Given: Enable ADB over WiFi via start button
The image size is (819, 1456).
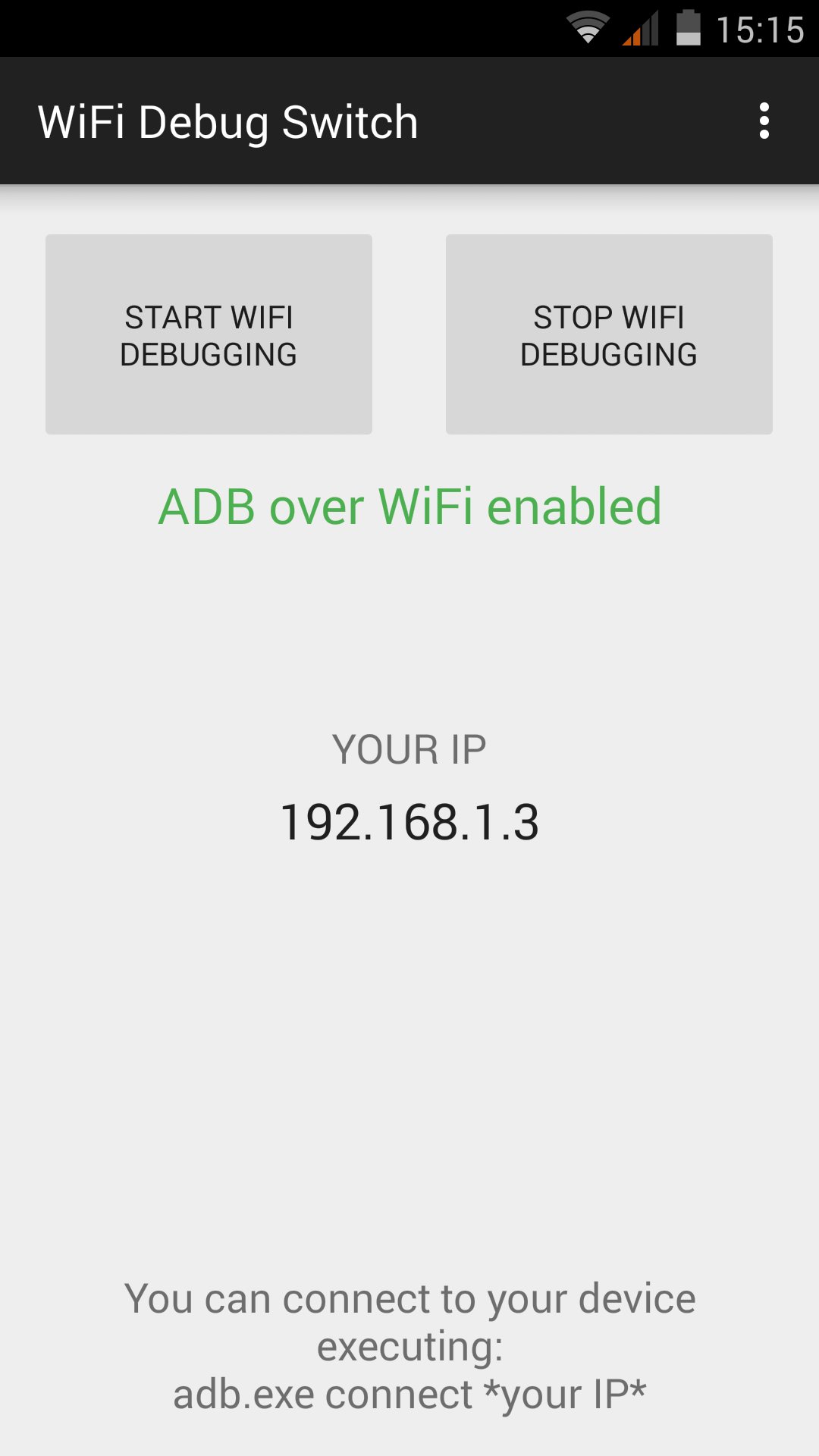Looking at the screenshot, I should pyautogui.click(x=209, y=334).
